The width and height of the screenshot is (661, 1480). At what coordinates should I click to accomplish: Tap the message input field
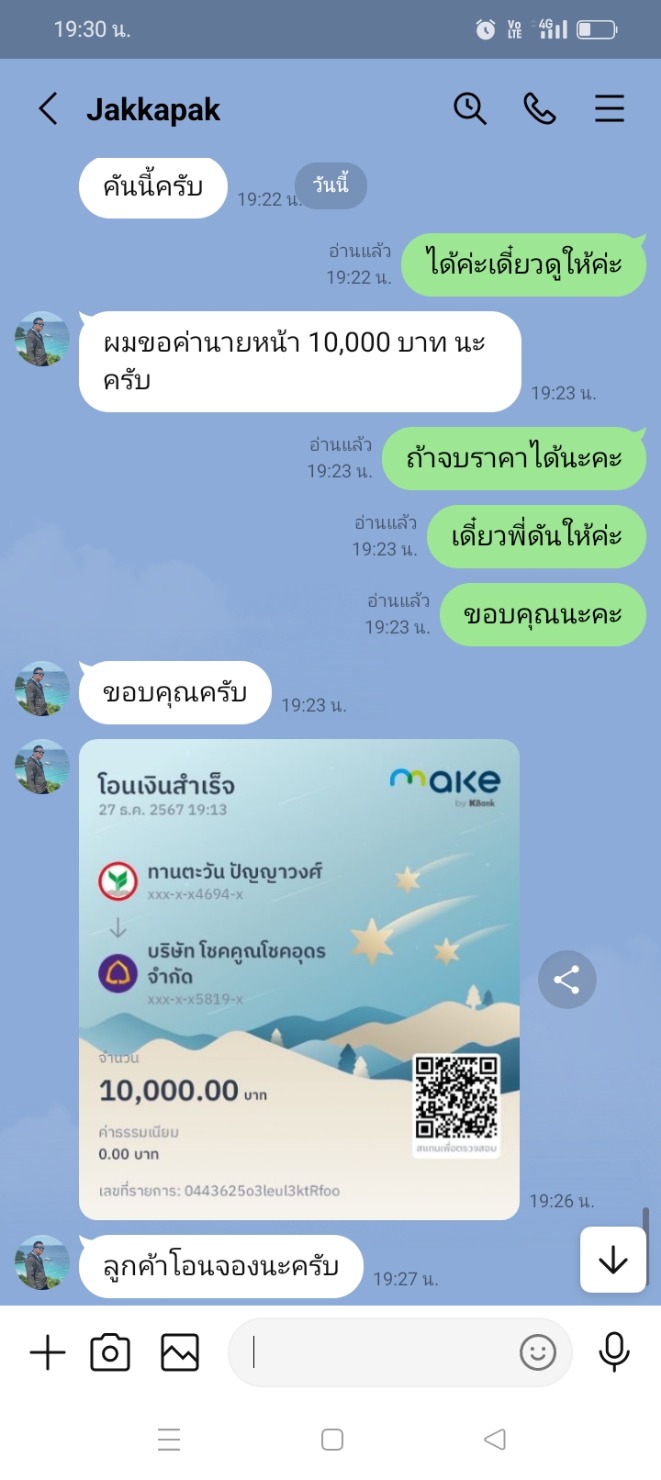tap(380, 1353)
